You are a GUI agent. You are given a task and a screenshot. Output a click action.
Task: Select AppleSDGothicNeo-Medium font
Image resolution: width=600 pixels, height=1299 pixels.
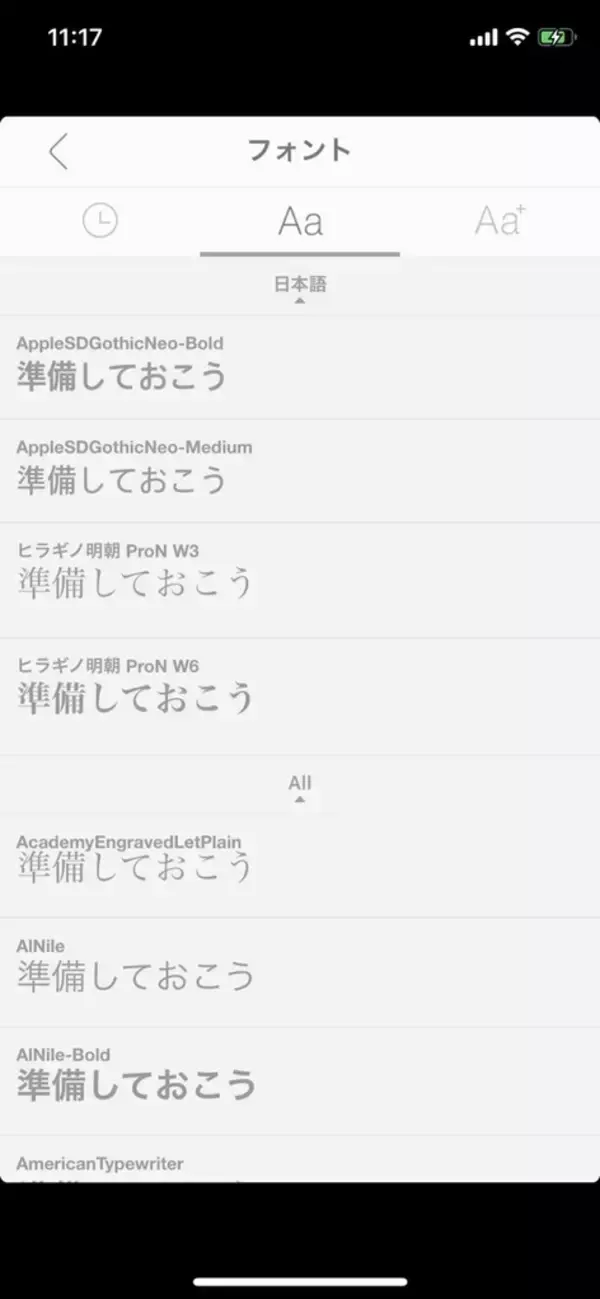(300, 470)
